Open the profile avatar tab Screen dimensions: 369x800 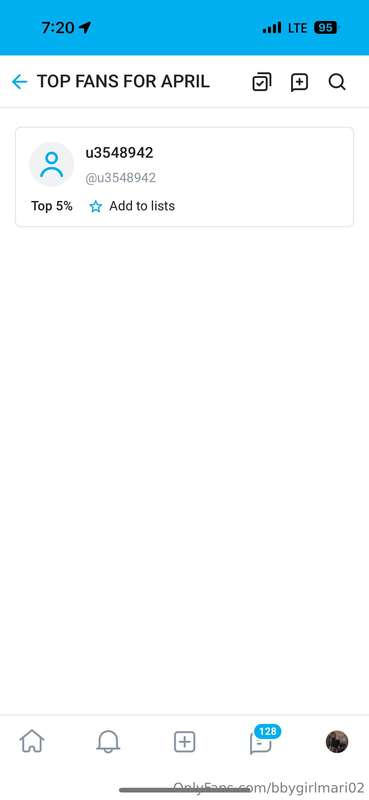click(x=337, y=741)
